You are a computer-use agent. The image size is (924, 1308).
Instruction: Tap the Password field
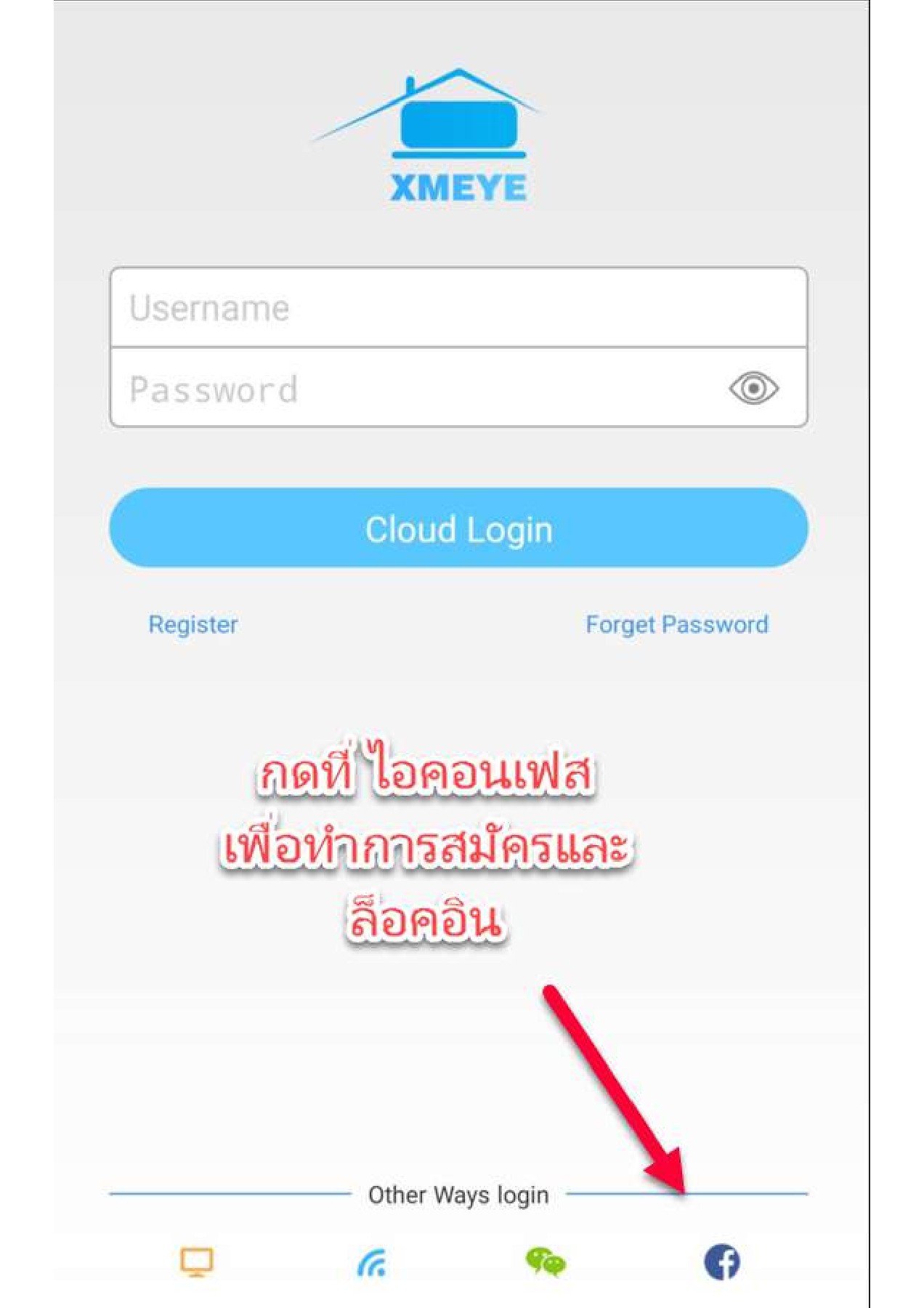pos(414,389)
